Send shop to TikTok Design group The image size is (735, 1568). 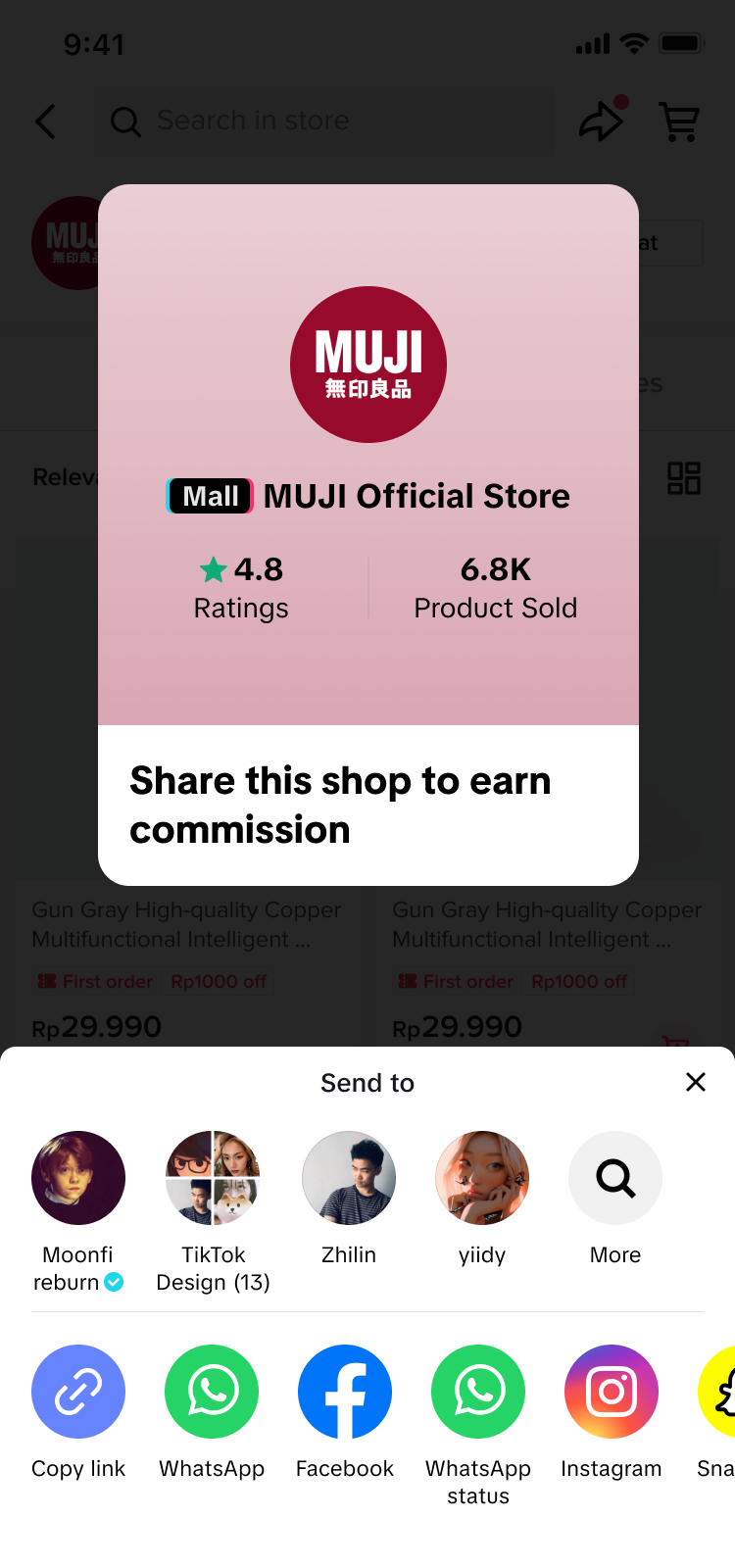point(213,1178)
